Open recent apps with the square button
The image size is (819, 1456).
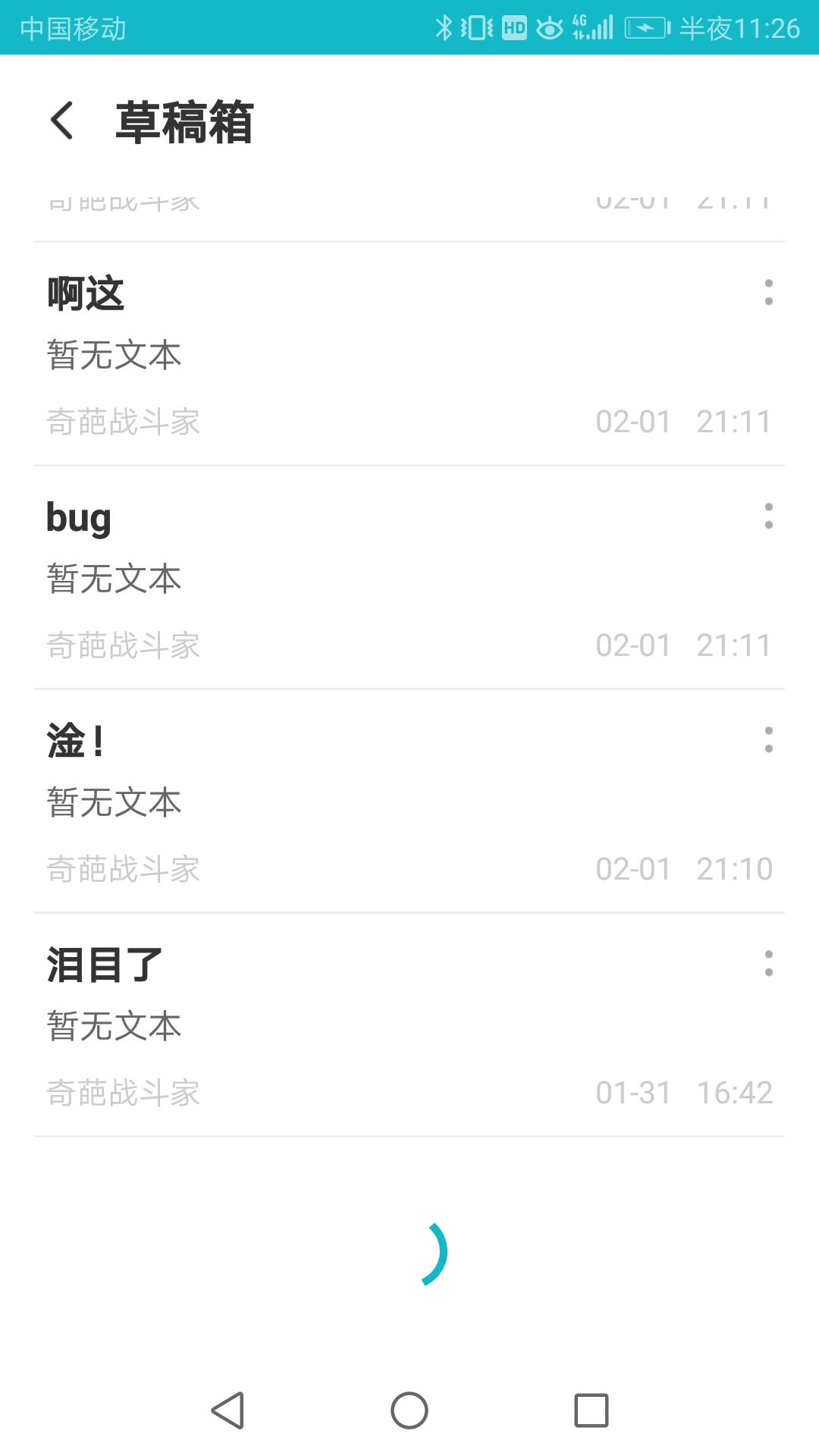coord(591,1410)
